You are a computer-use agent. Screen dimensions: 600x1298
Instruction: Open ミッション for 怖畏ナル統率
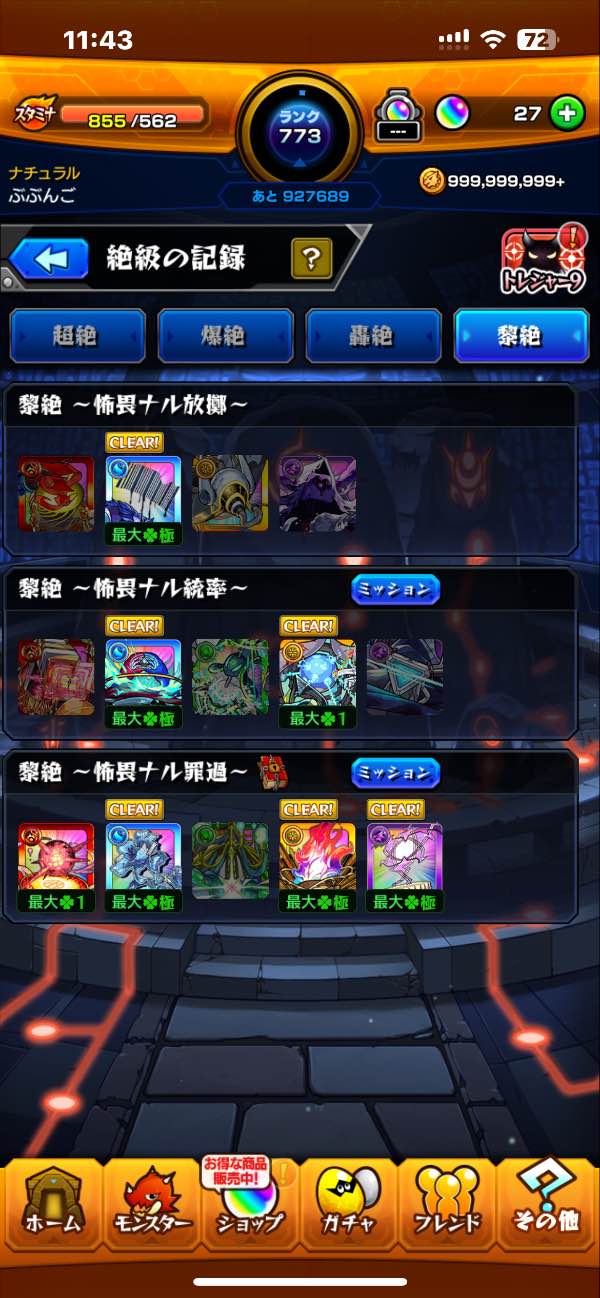click(396, 589)
